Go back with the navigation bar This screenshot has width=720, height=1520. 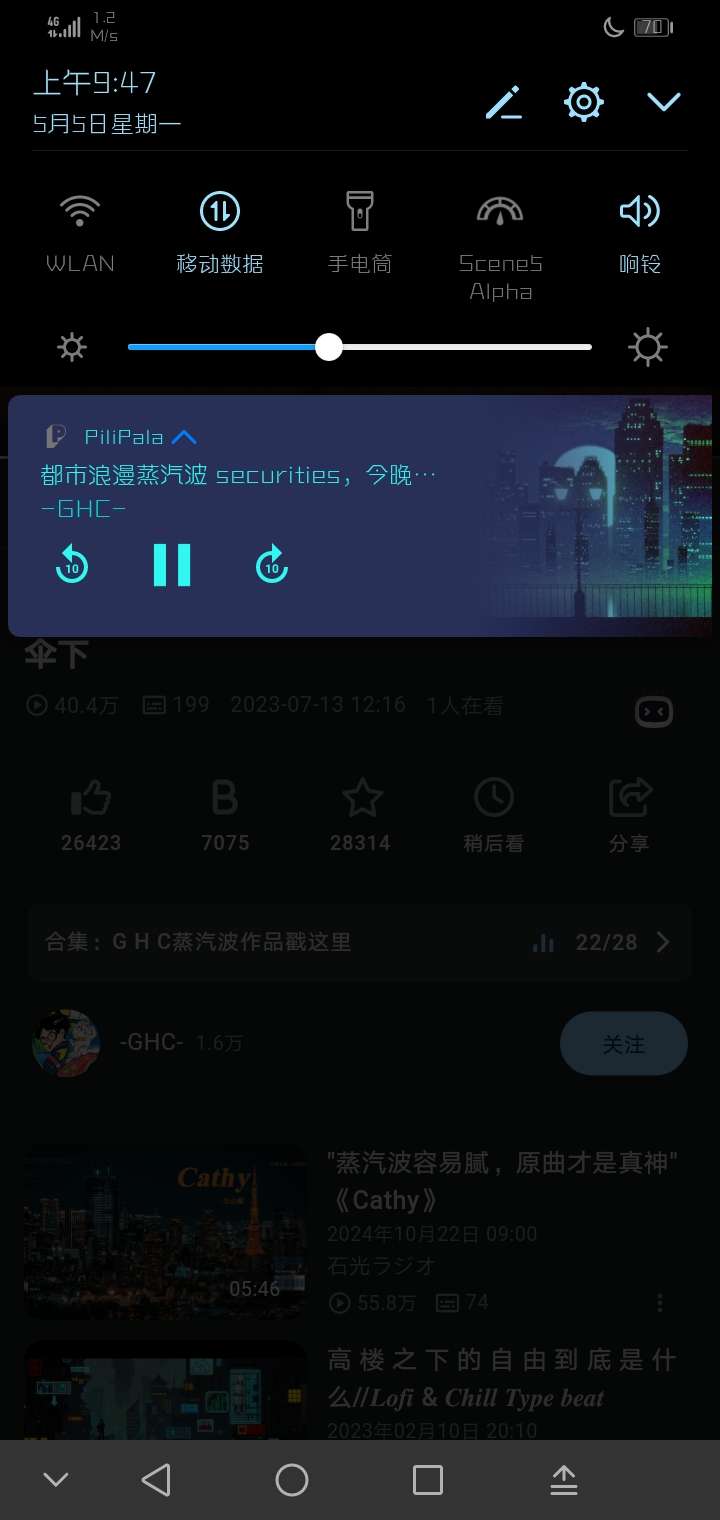tap(156, 1480)
